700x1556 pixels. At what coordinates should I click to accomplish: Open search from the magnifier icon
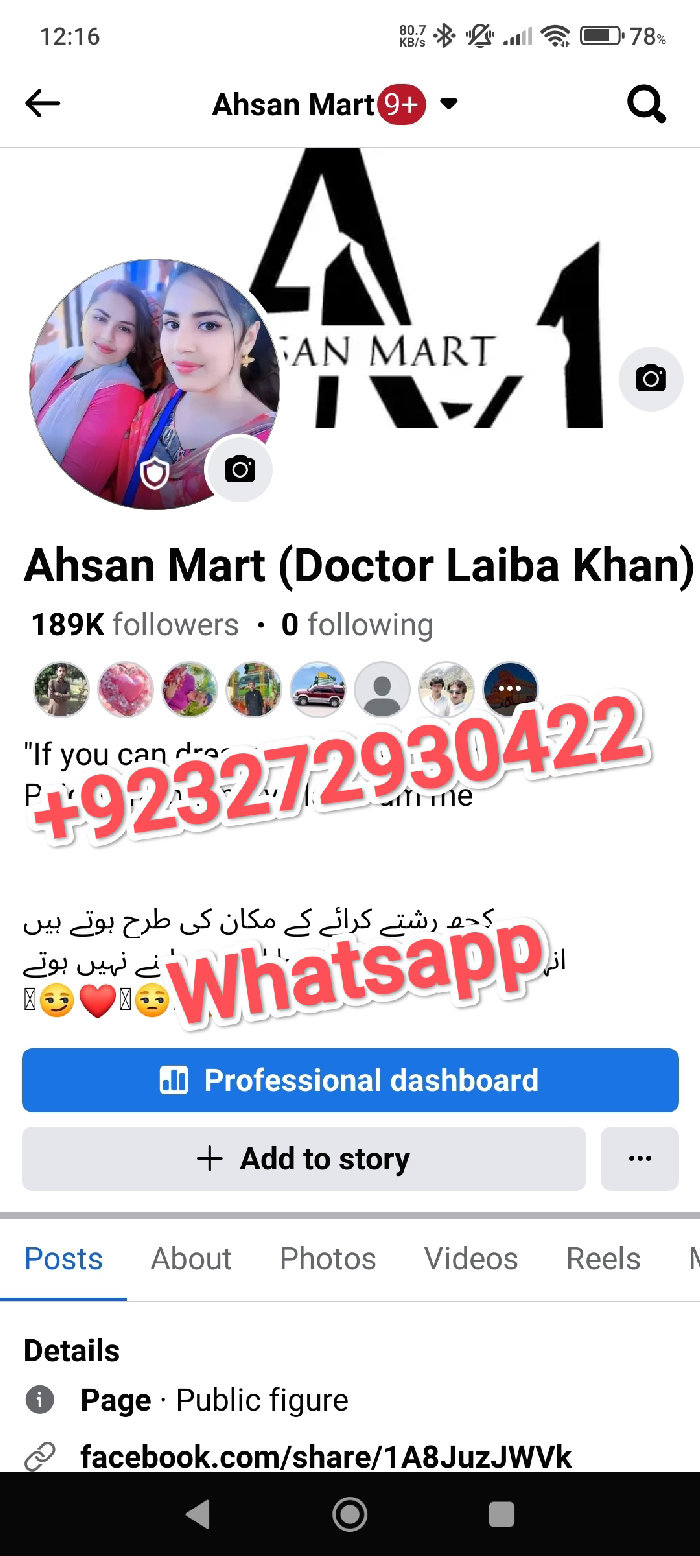tap(646, 103)
